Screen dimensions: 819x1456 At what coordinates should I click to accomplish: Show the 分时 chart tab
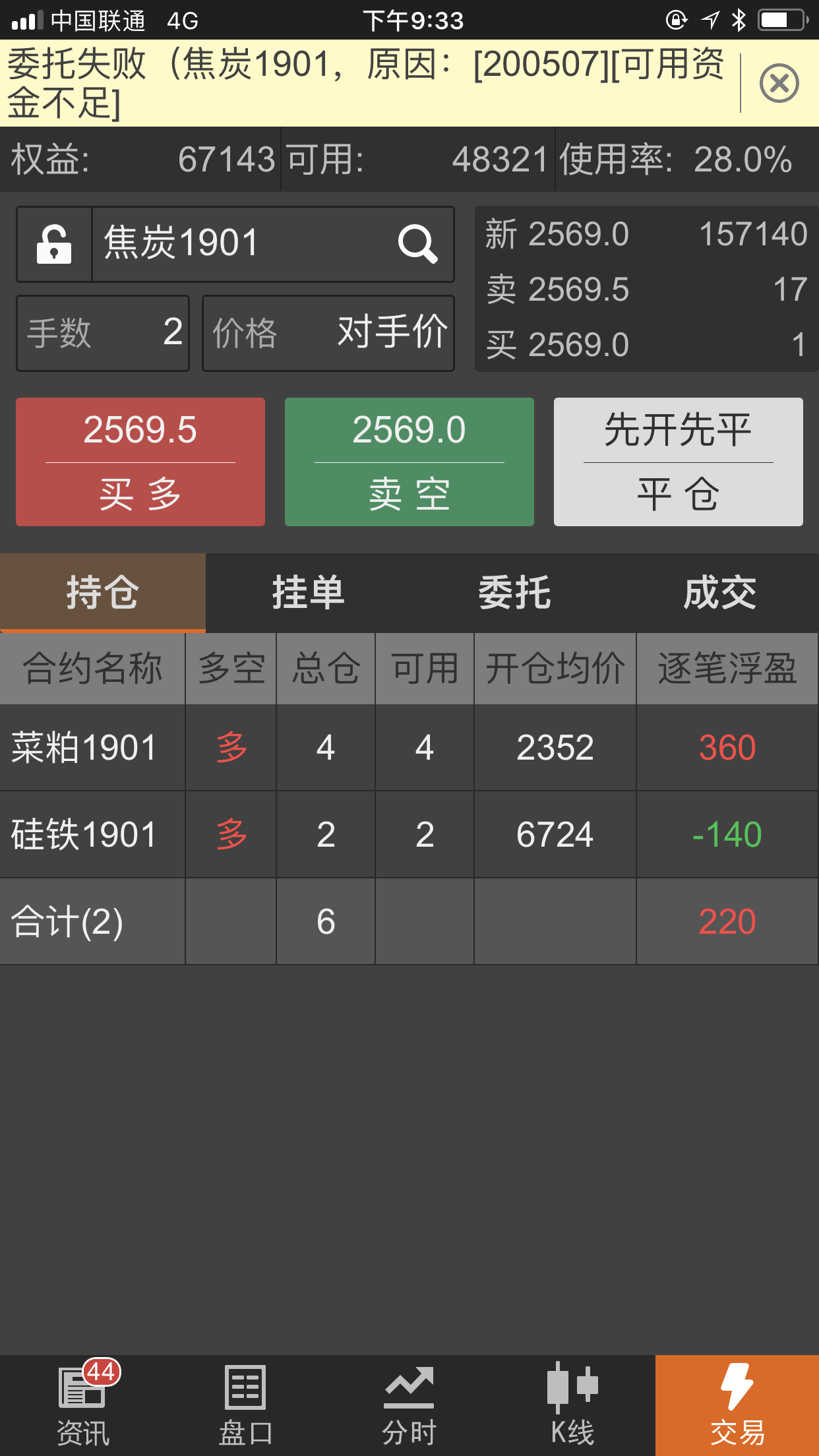click(409, 1405)
